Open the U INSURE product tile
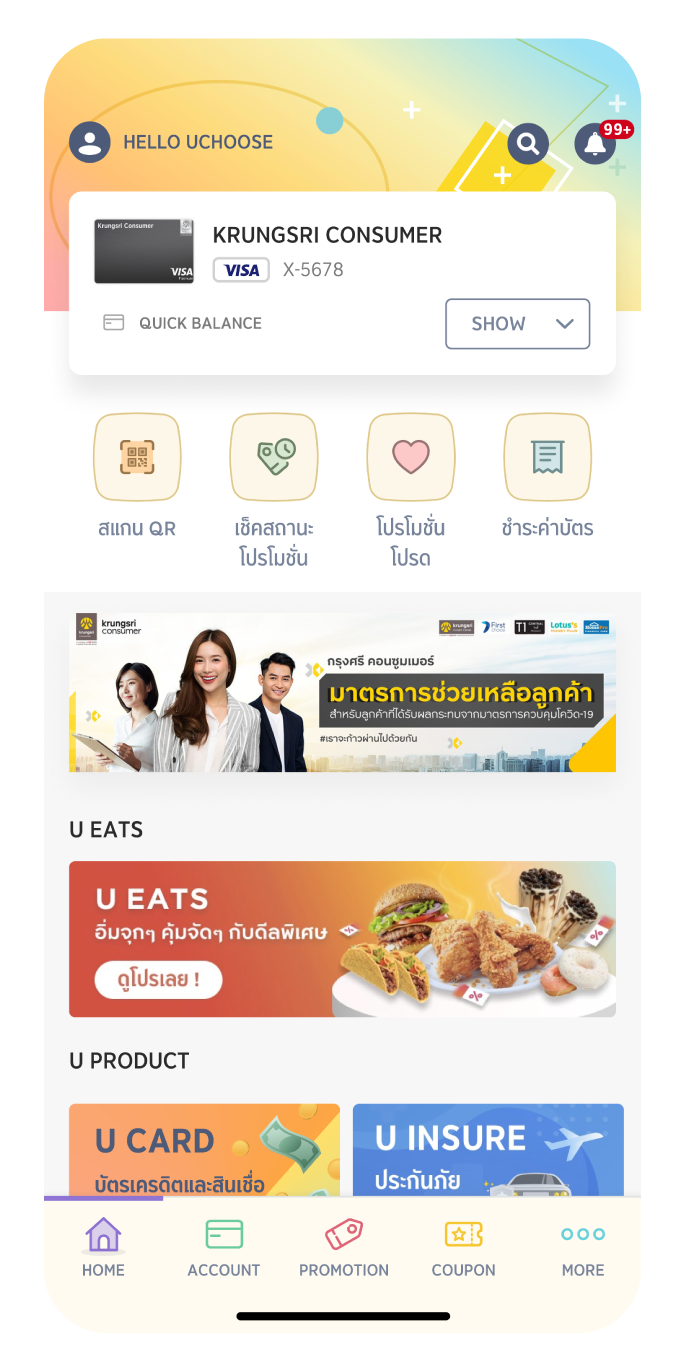 tap(488, 1150)
